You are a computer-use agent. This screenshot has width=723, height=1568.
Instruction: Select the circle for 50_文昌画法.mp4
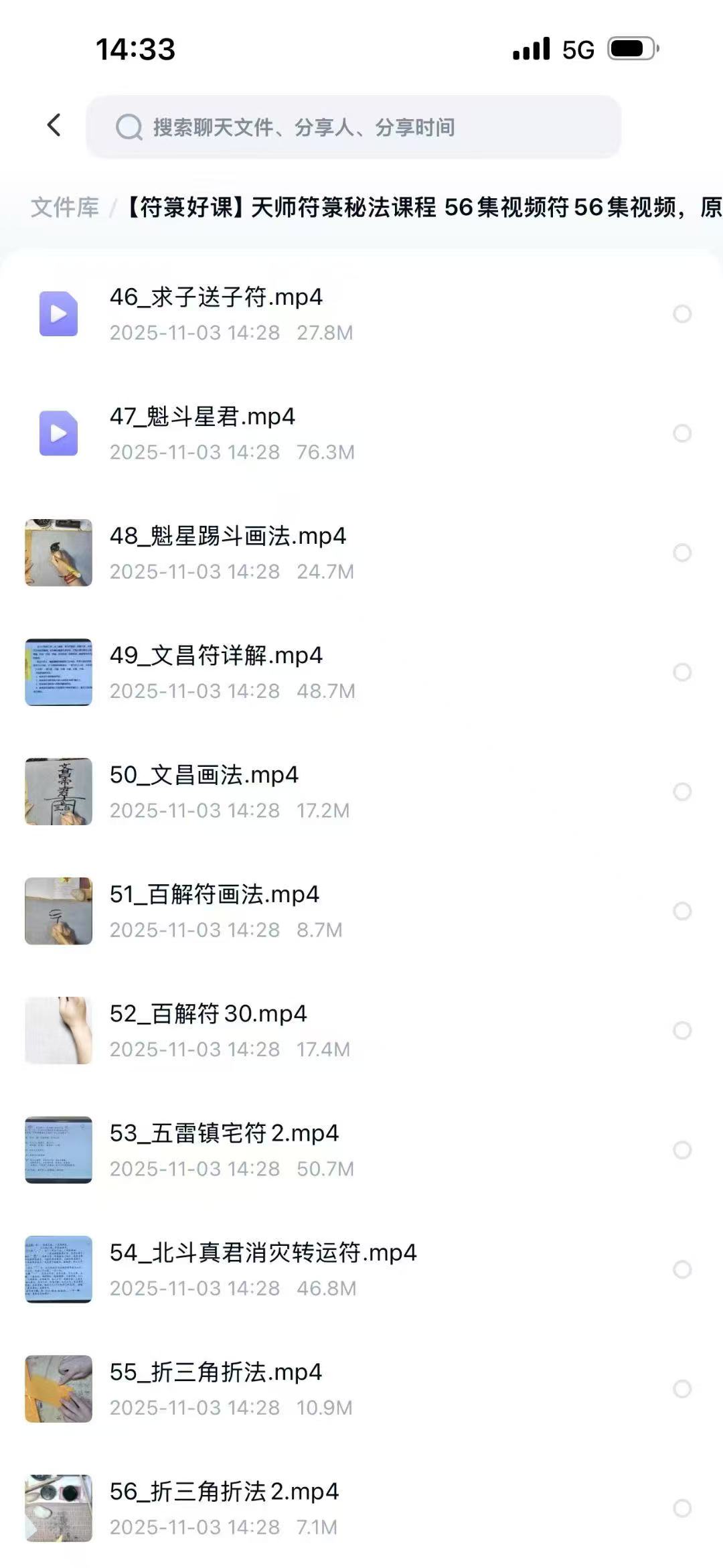point(682,792)
